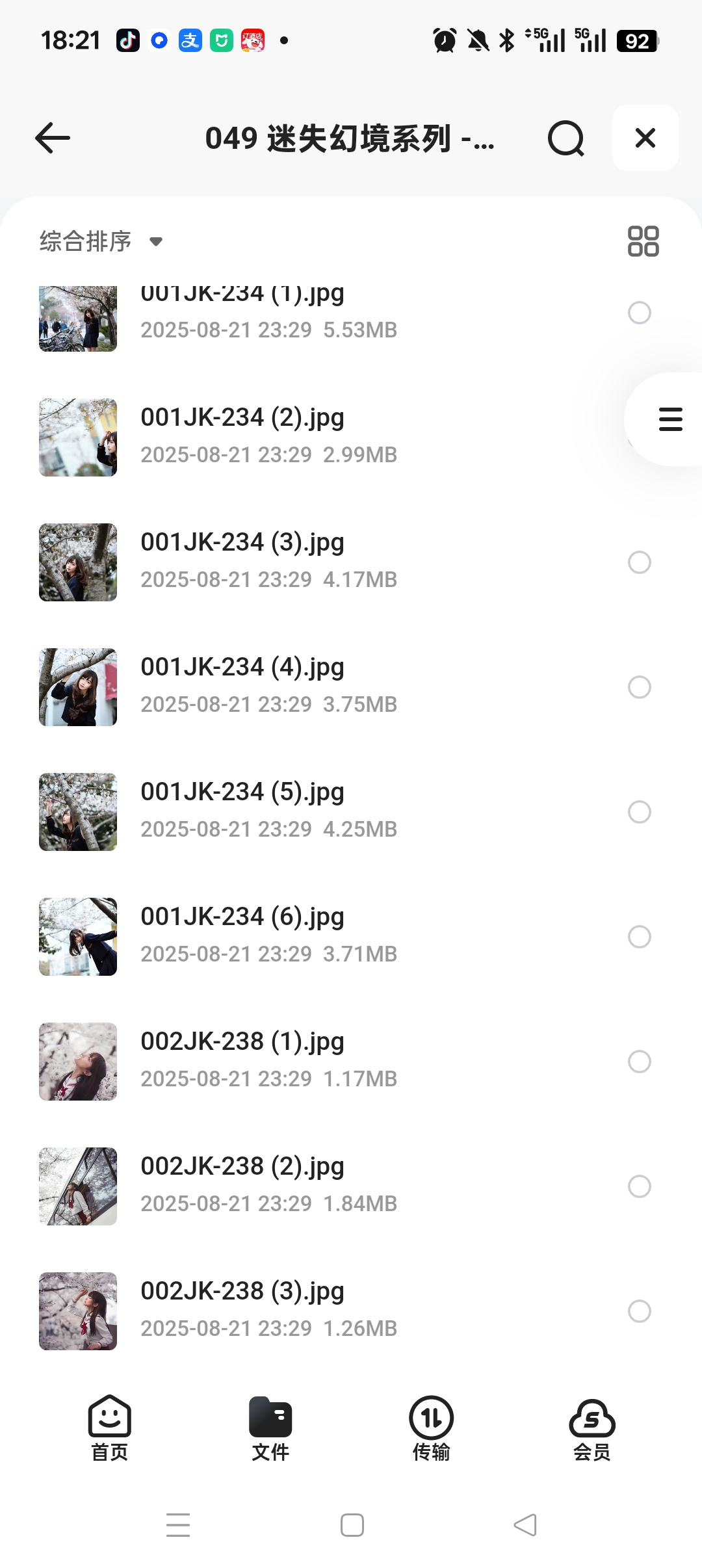The width and height of the screenshot is (702, 1568).
Task: Open search in this folder
Action: point(565,138)
